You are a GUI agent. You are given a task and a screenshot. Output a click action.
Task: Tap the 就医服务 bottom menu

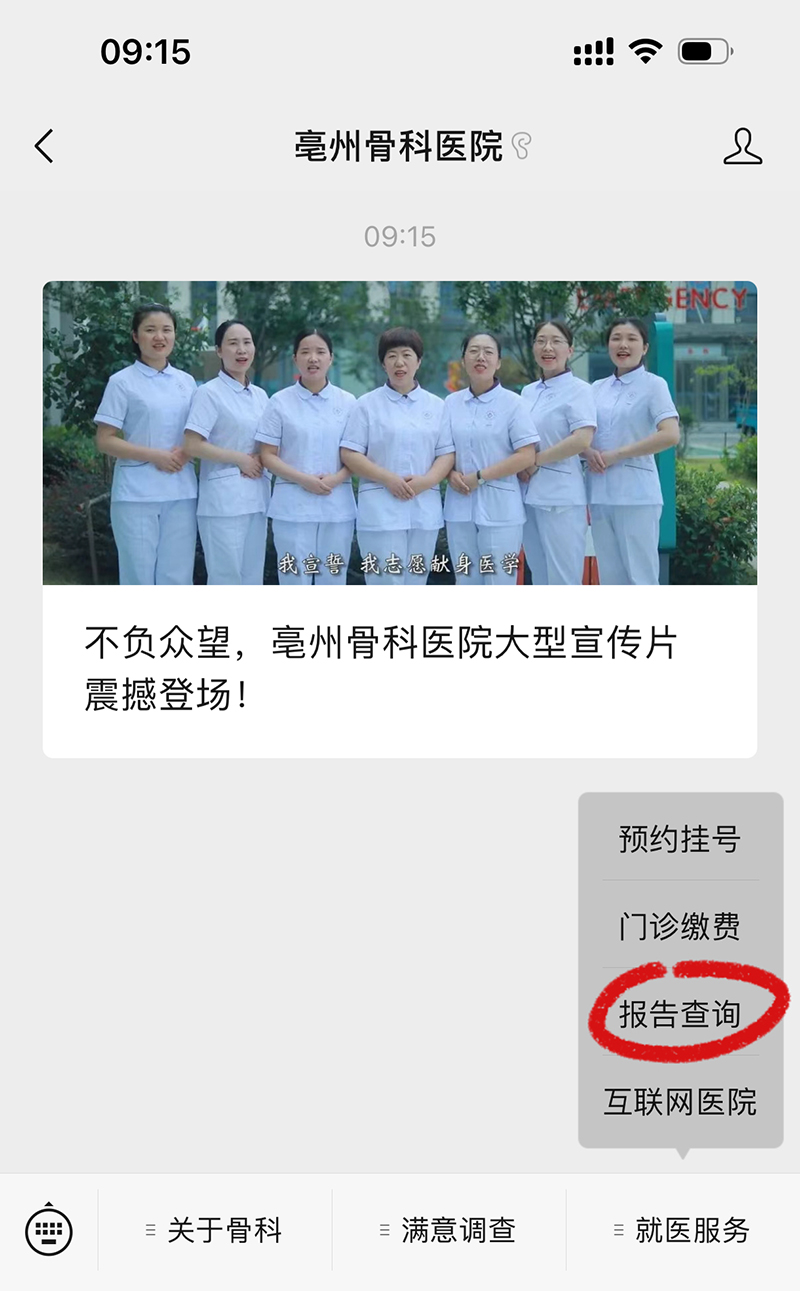tap(682, 1230)
